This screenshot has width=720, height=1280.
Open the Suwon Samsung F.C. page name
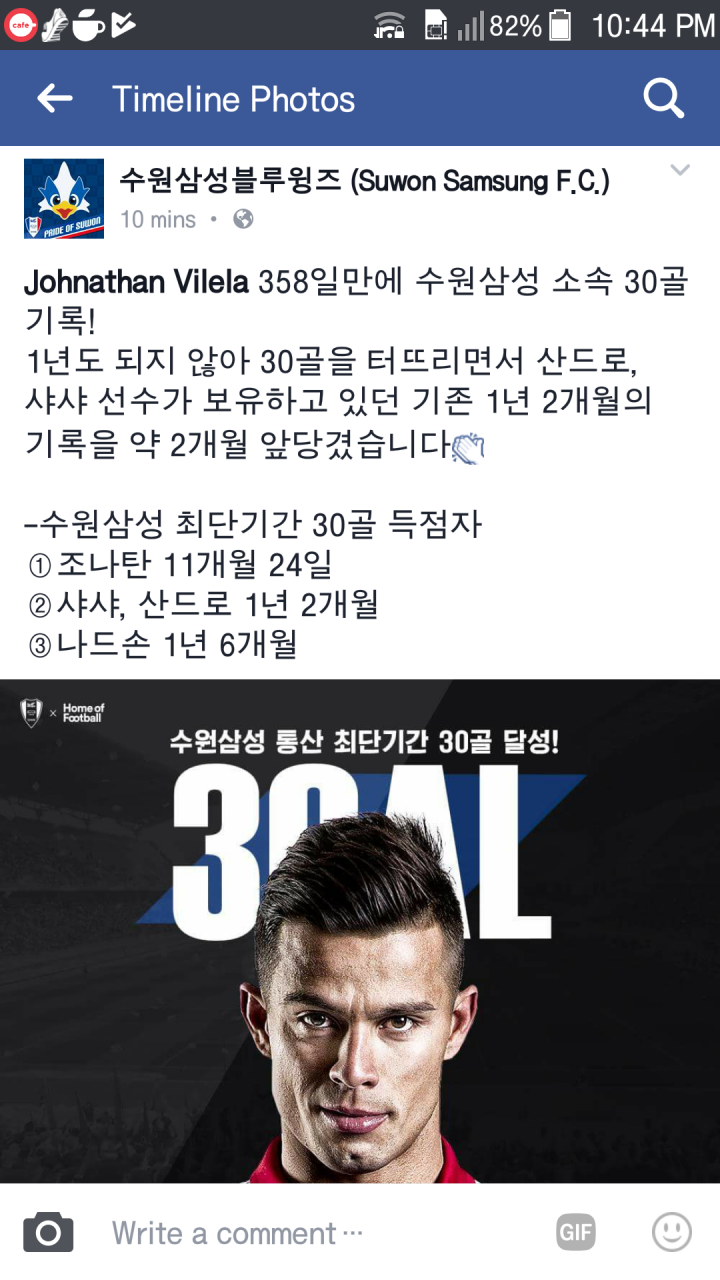364,181
